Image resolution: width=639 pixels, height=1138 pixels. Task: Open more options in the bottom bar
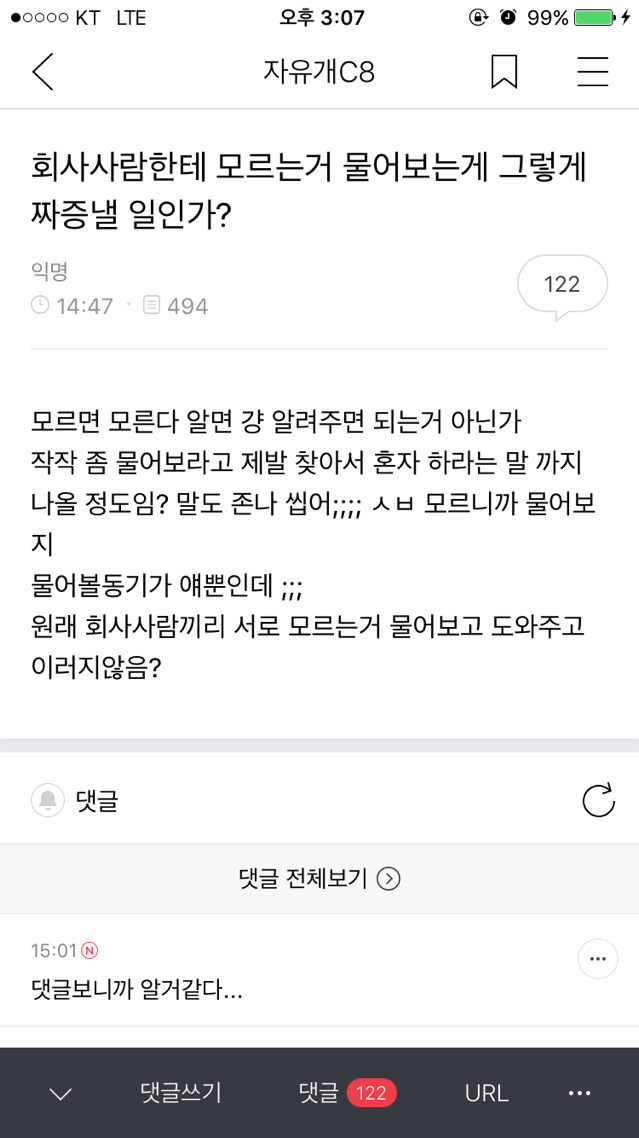[x=580, y=1093]
